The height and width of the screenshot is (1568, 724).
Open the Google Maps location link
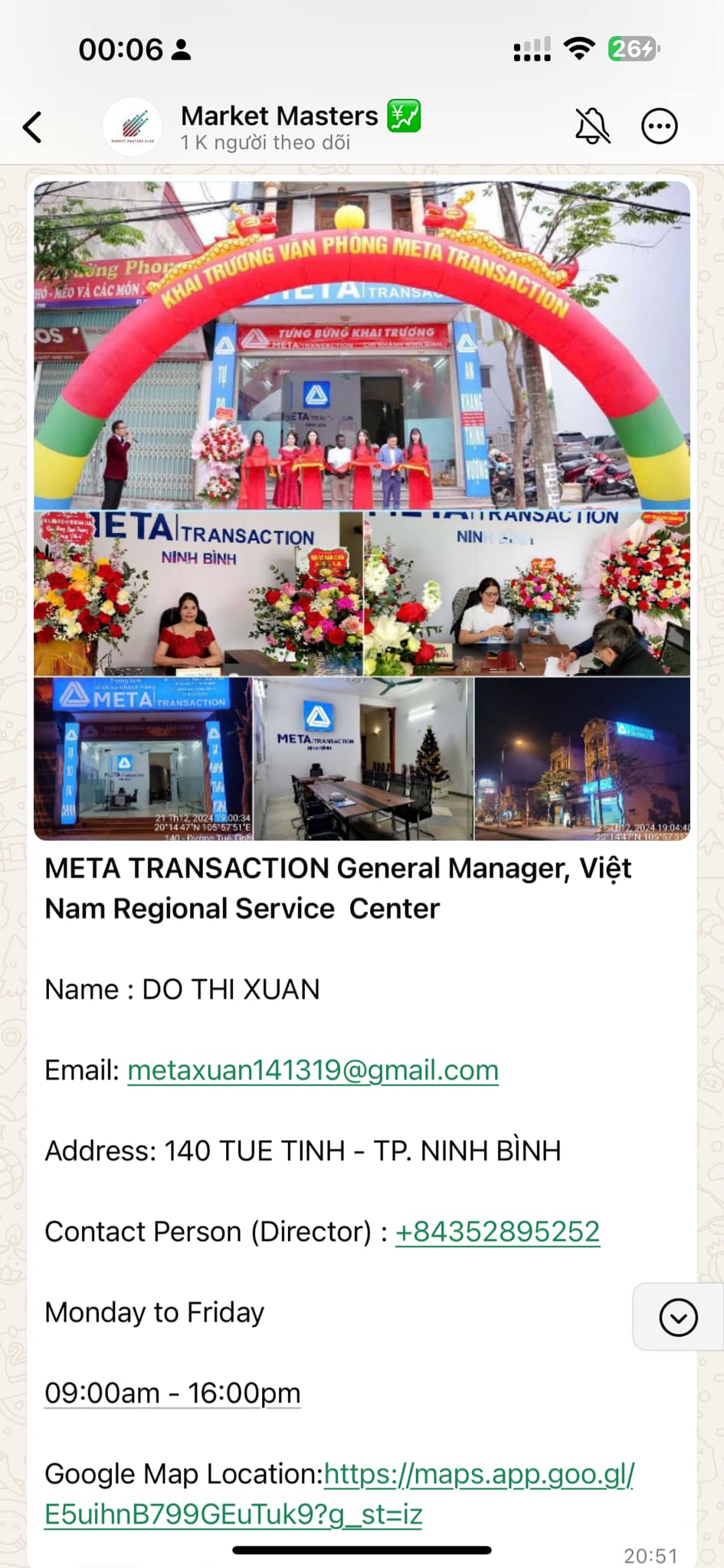(339, 1494)
